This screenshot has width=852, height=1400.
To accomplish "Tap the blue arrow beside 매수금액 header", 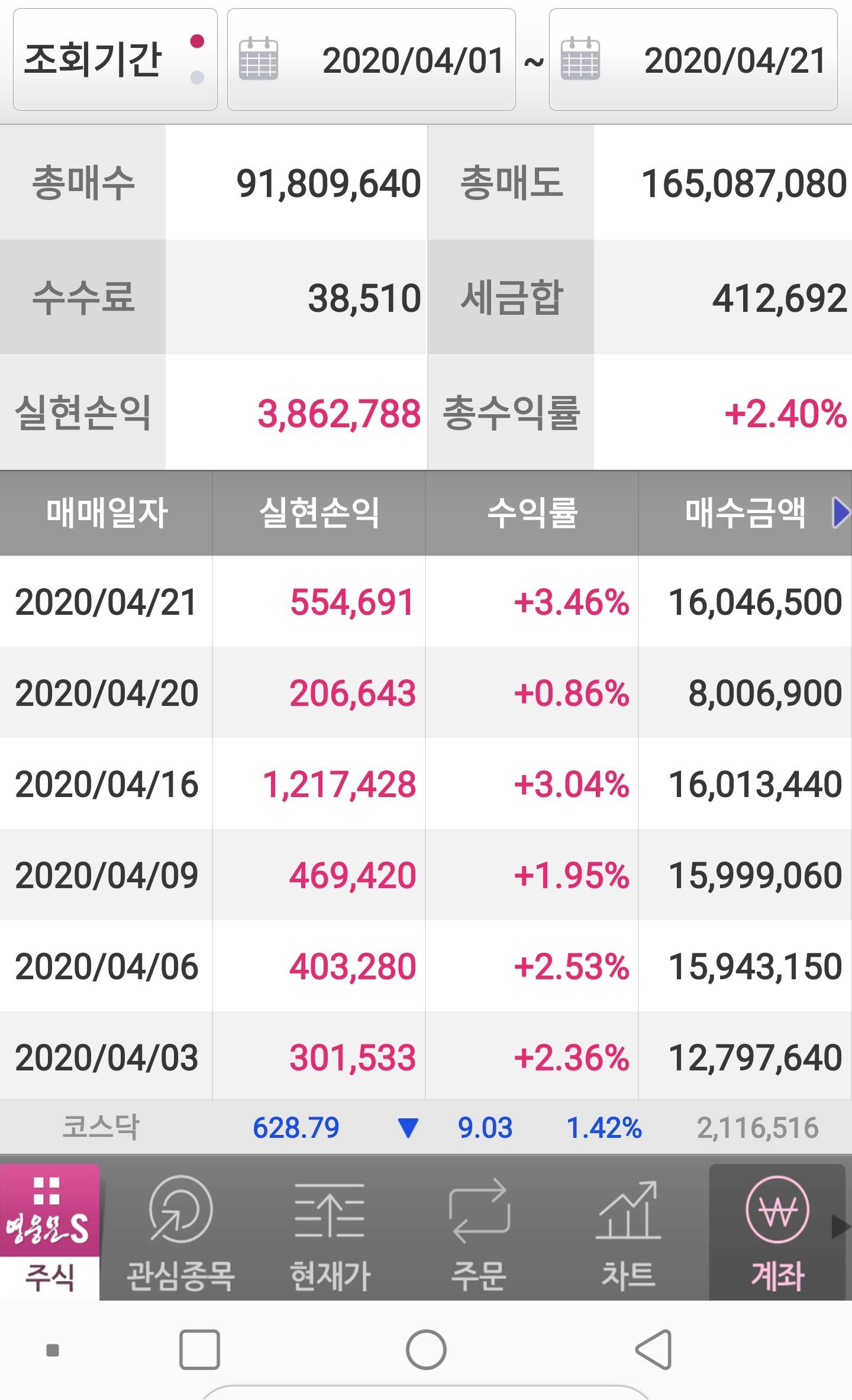I will tap(841, 512).
